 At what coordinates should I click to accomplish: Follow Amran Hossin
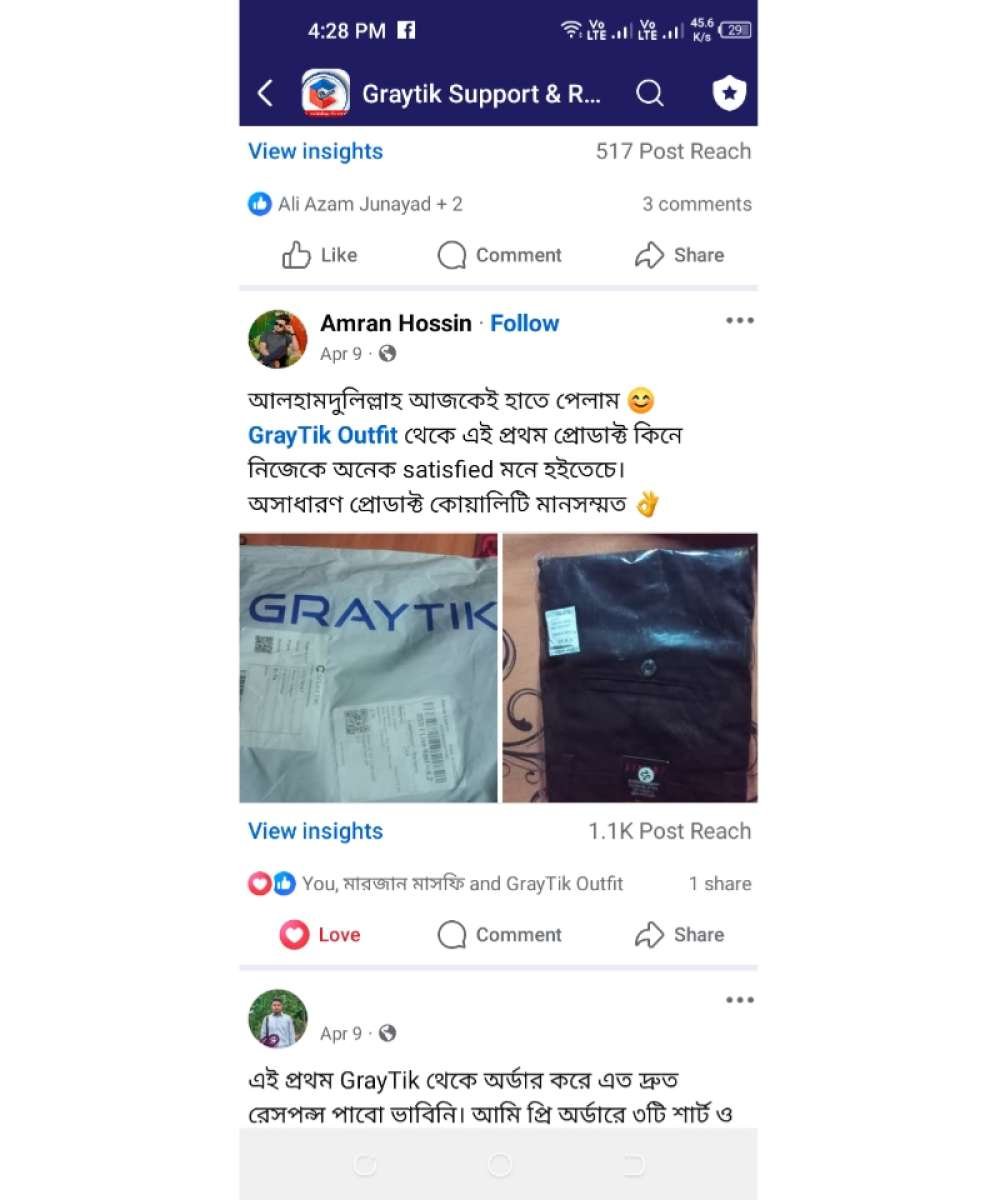[524, 324]
